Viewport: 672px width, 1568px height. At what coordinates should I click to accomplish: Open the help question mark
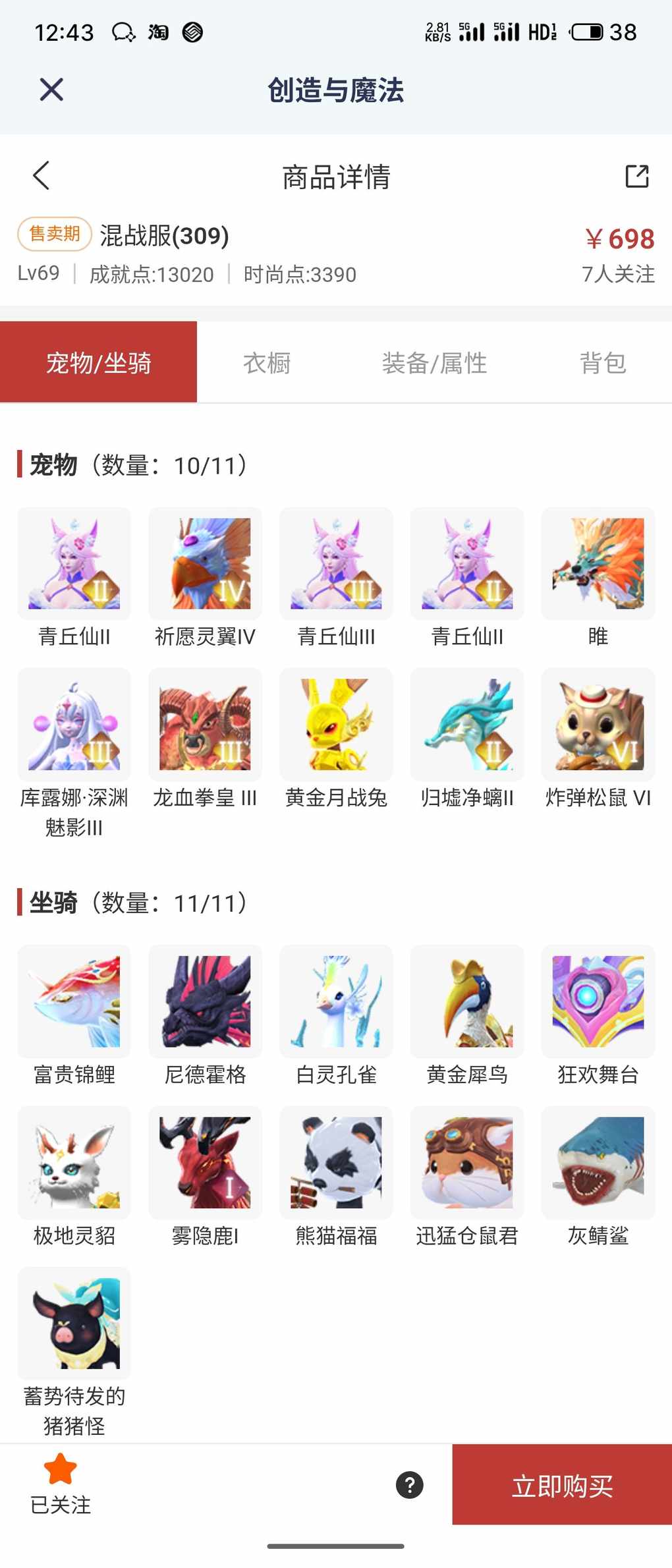[x=409, y=1485]
